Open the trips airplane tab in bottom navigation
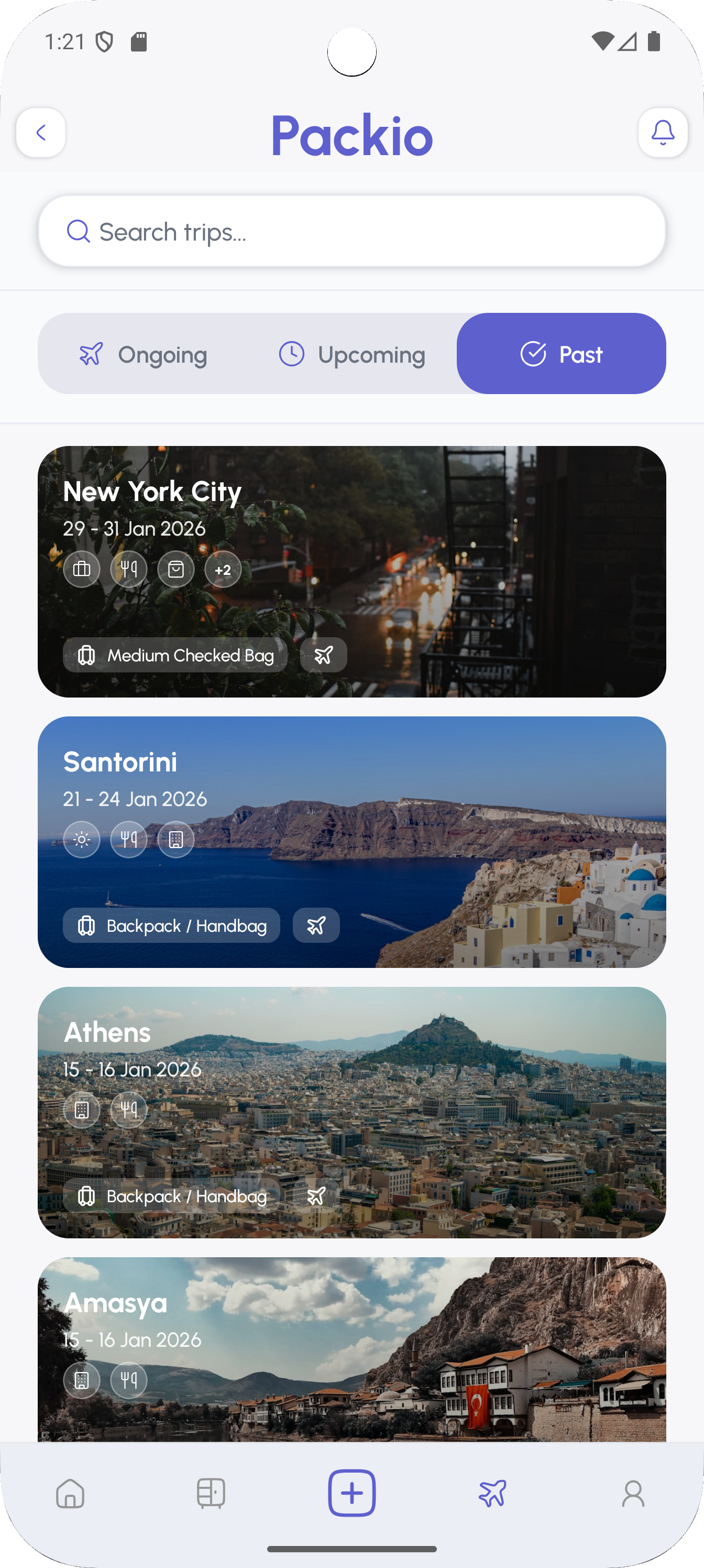Viewport: 704px width, 1568px height. click(x=492, y=1493)
